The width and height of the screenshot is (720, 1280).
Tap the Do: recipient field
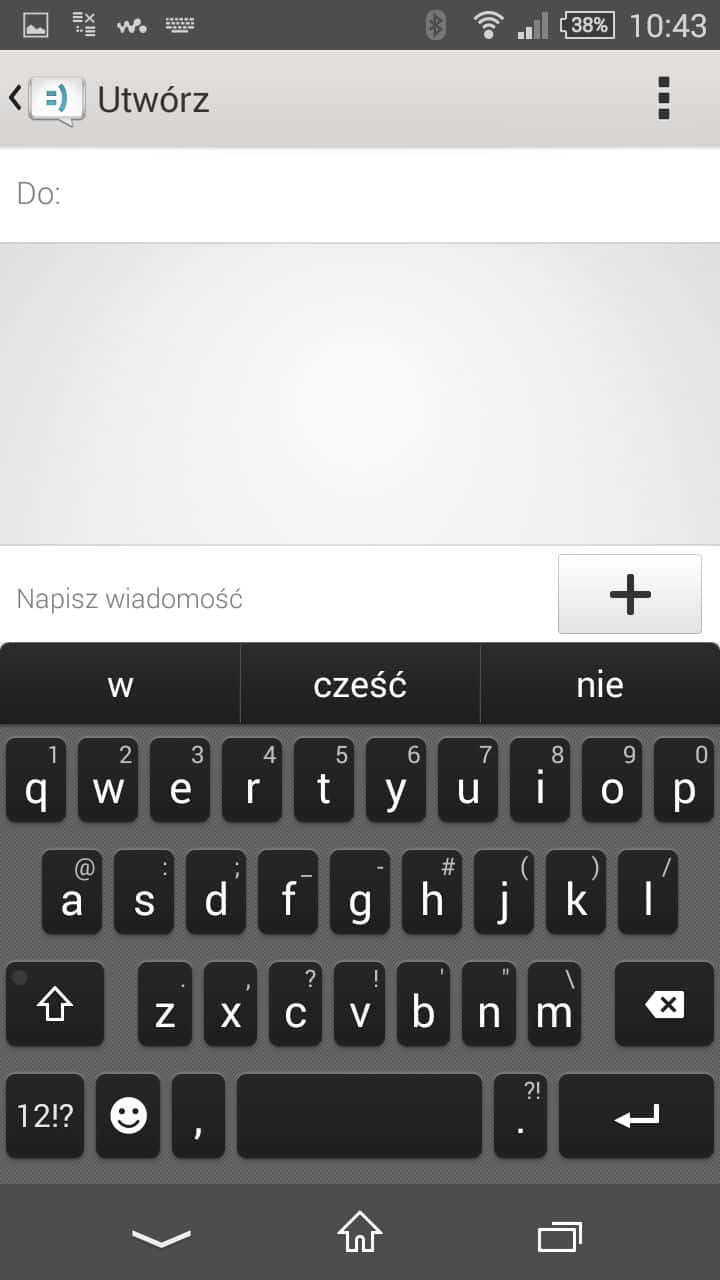point(360,194)
